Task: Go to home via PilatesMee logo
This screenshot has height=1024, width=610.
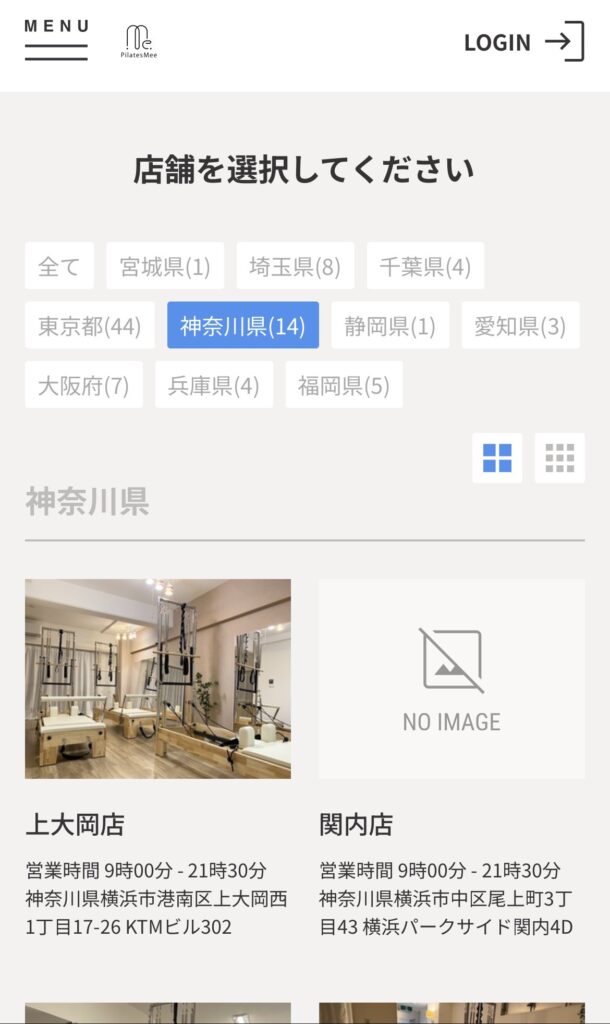Action: point(140,41)
